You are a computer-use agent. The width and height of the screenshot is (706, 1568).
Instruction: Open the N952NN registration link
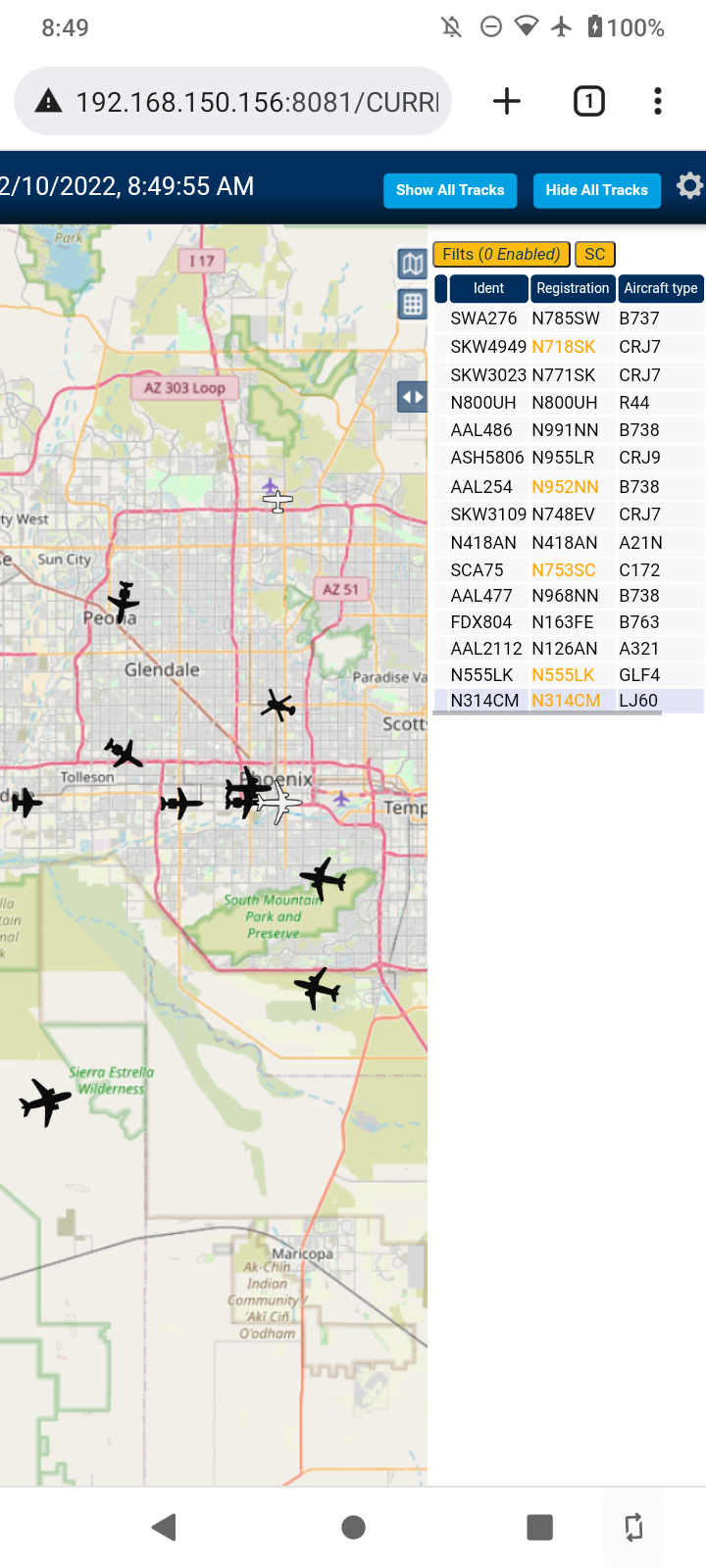pos(565,487)
